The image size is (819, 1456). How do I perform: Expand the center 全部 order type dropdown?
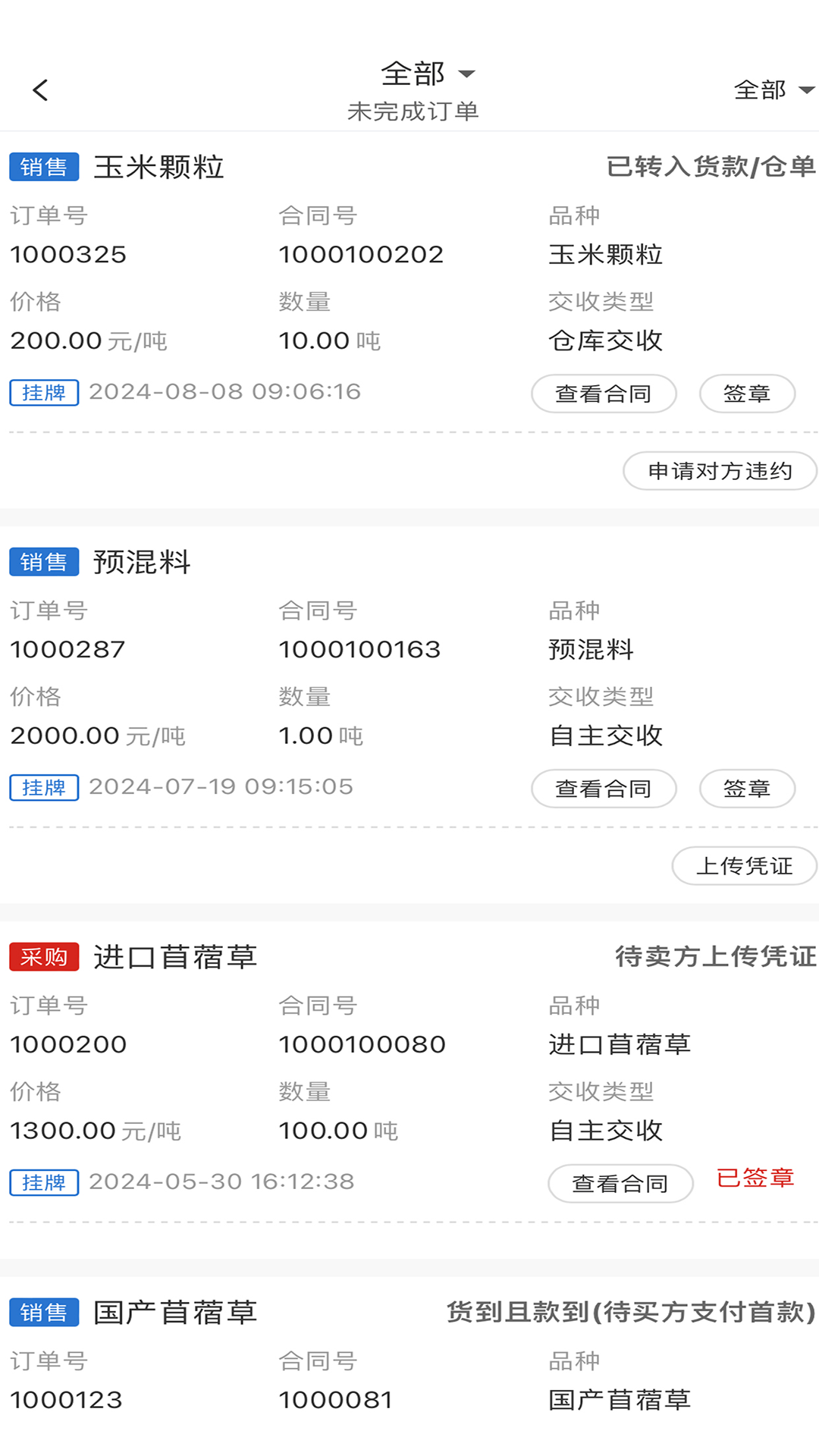[427, 74]
